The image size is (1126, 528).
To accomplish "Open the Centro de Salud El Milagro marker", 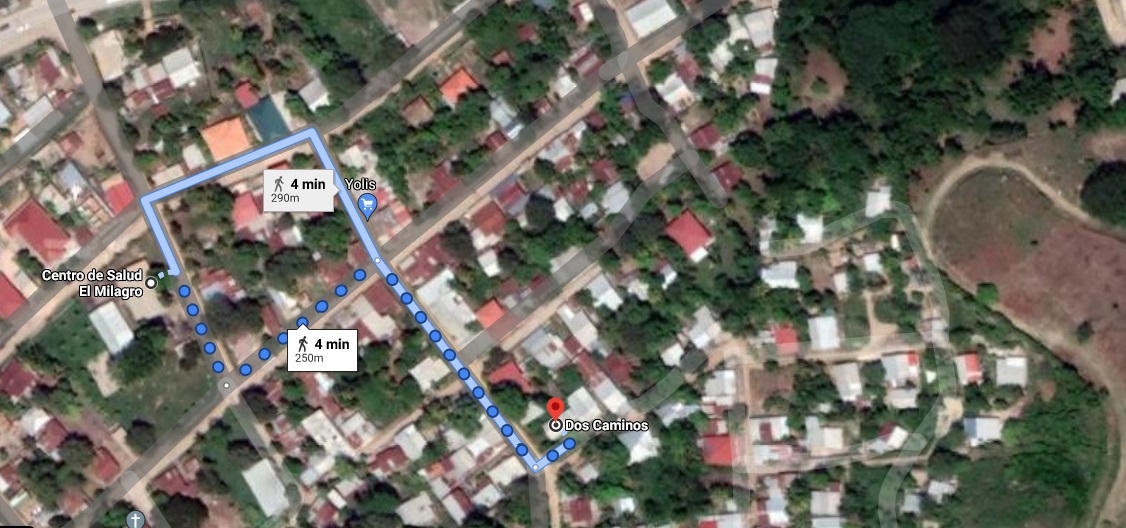I will point(151,284).
